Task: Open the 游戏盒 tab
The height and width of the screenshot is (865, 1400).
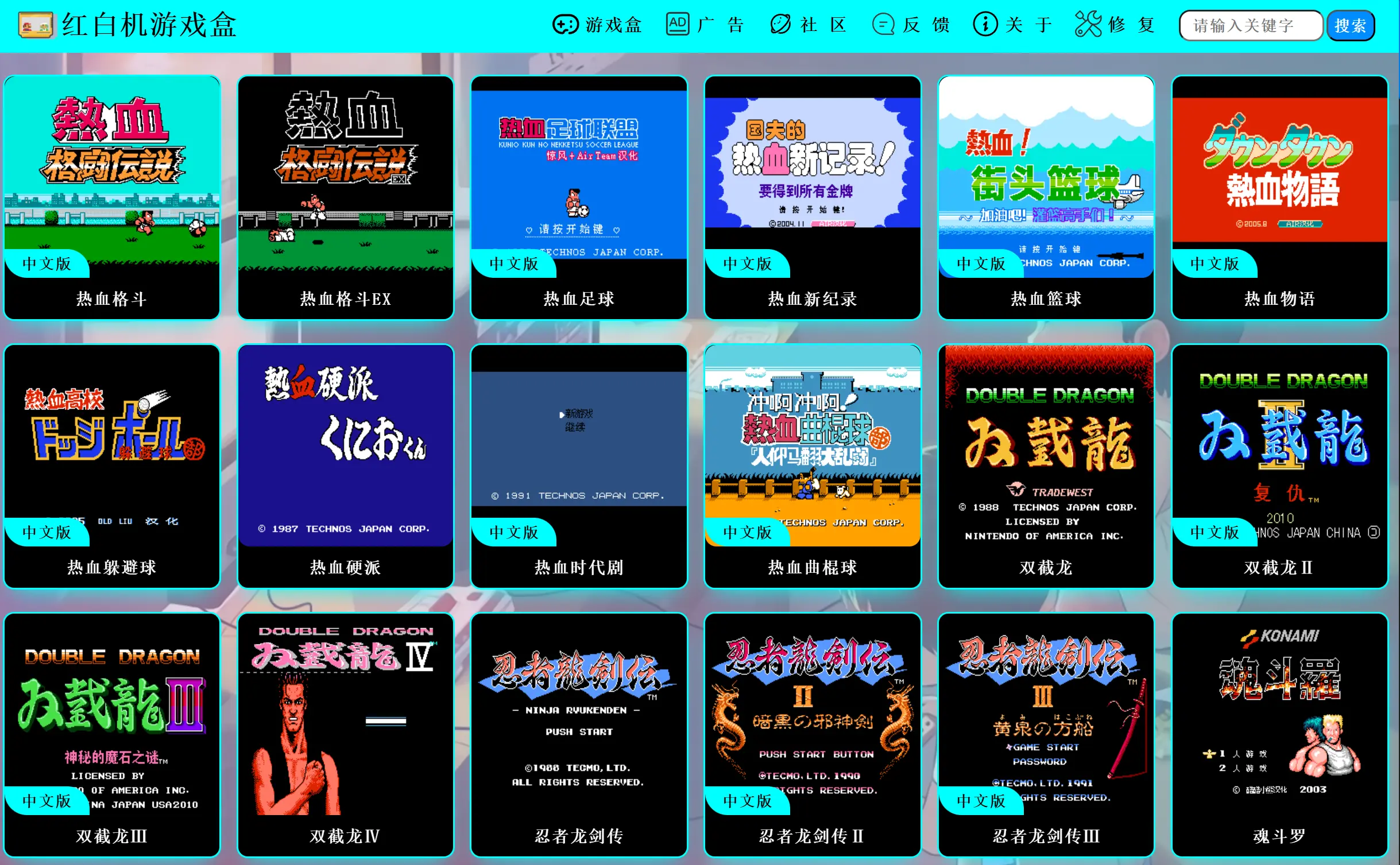Action: [597, 25]
